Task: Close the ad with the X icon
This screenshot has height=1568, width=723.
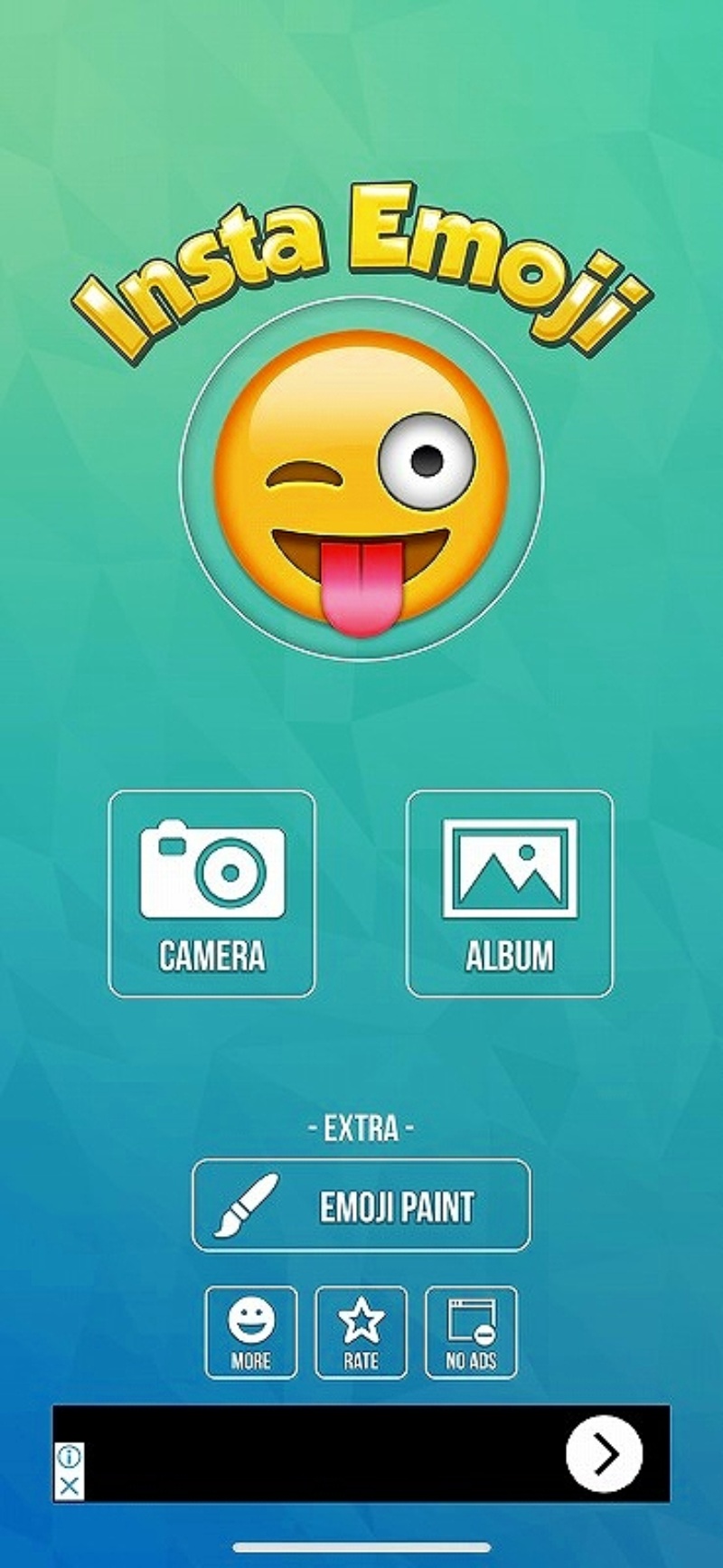Action: [70, 1485]
